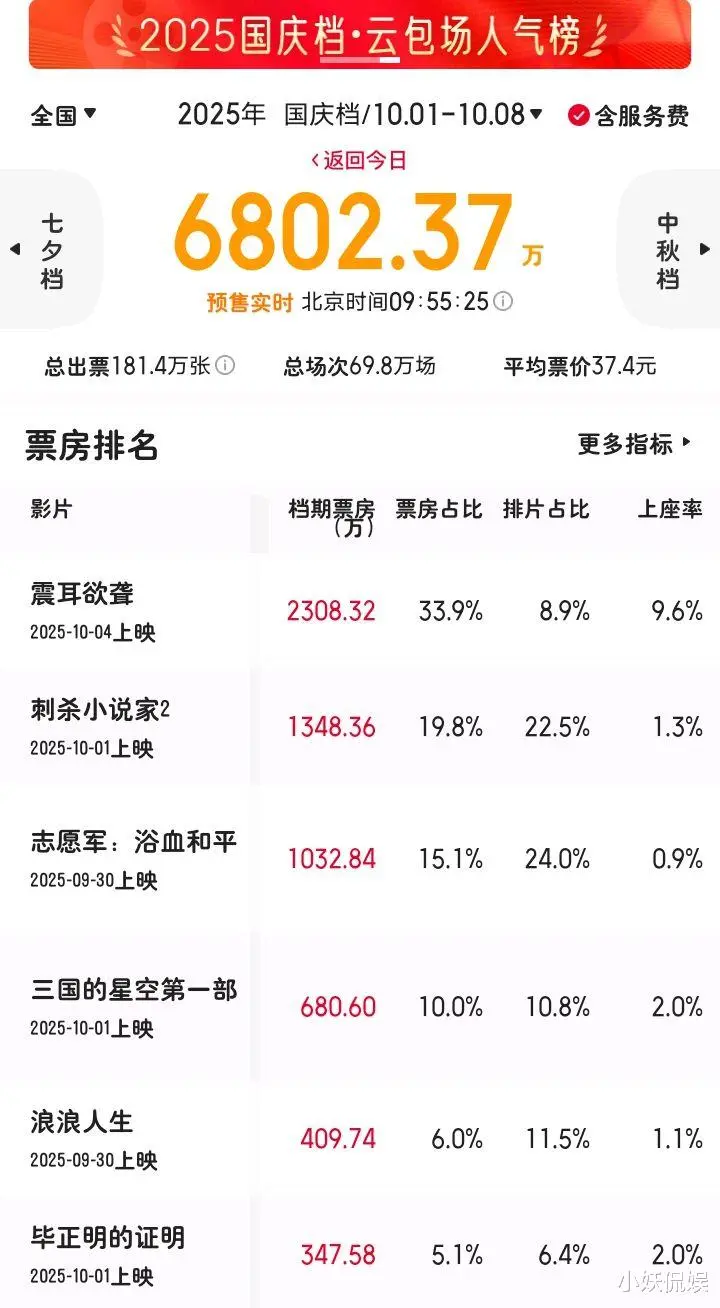The width and height of the screenshot is (720, 1308).
Task: Open info icon next to 总出票
Action: 226,365
